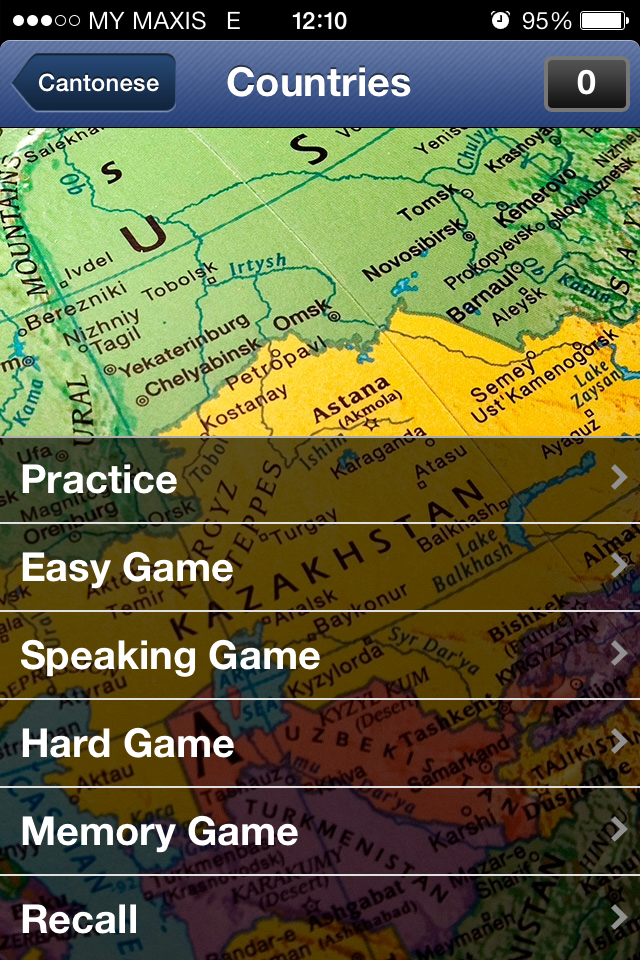Go back to the Cantonese screen
The image size is (640, 960).
tap(95, 83)
